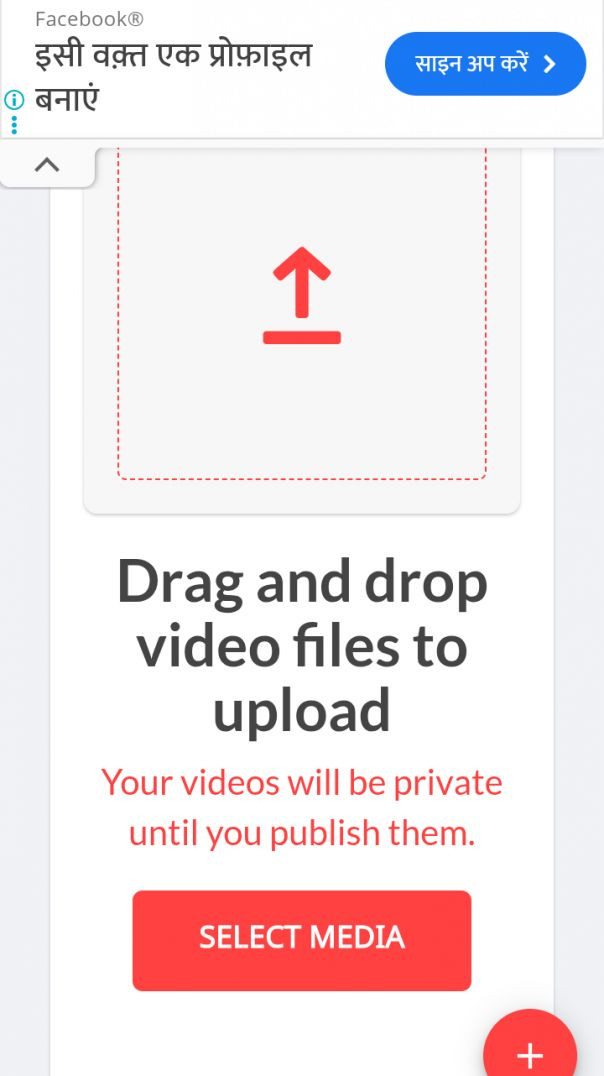Tap the upload arrow drop zone
This screenshot has height=1076, width=604.
301,310
